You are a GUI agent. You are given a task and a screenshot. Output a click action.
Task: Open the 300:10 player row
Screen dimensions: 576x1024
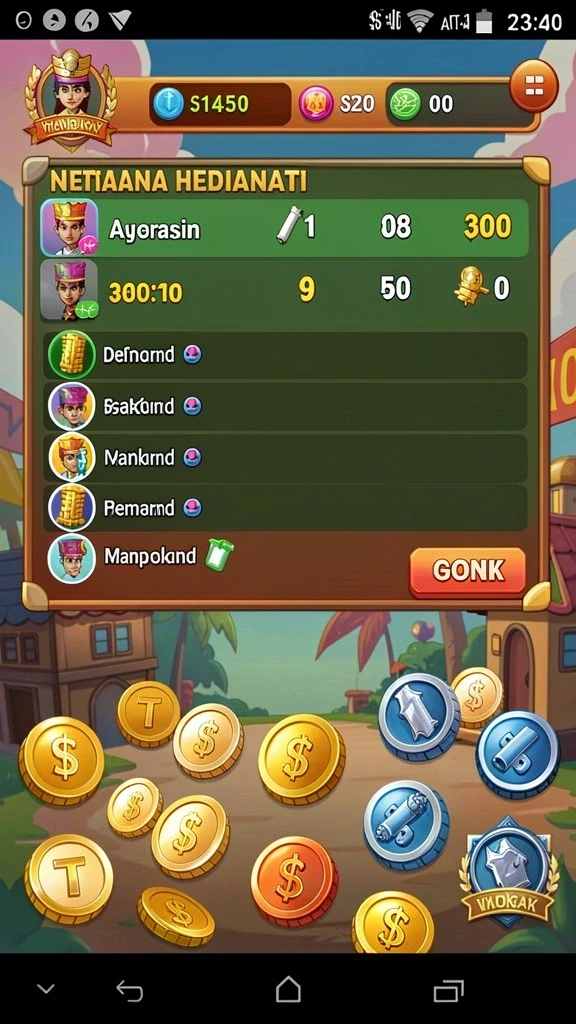(x=284, y=290)
